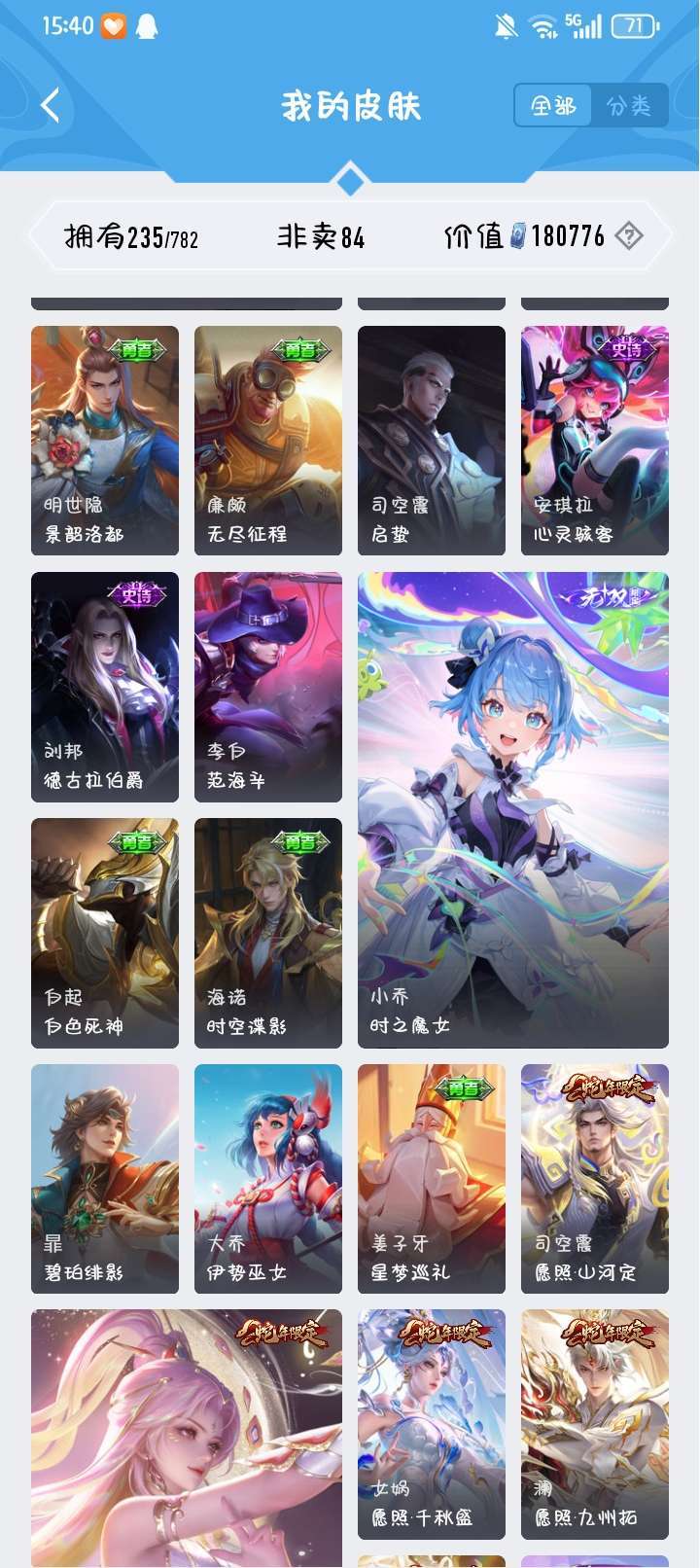Viewport: 700px width, 1568px height.
Task: Open 廉颇 无尽征程 skin
Action: click(268, 441)
